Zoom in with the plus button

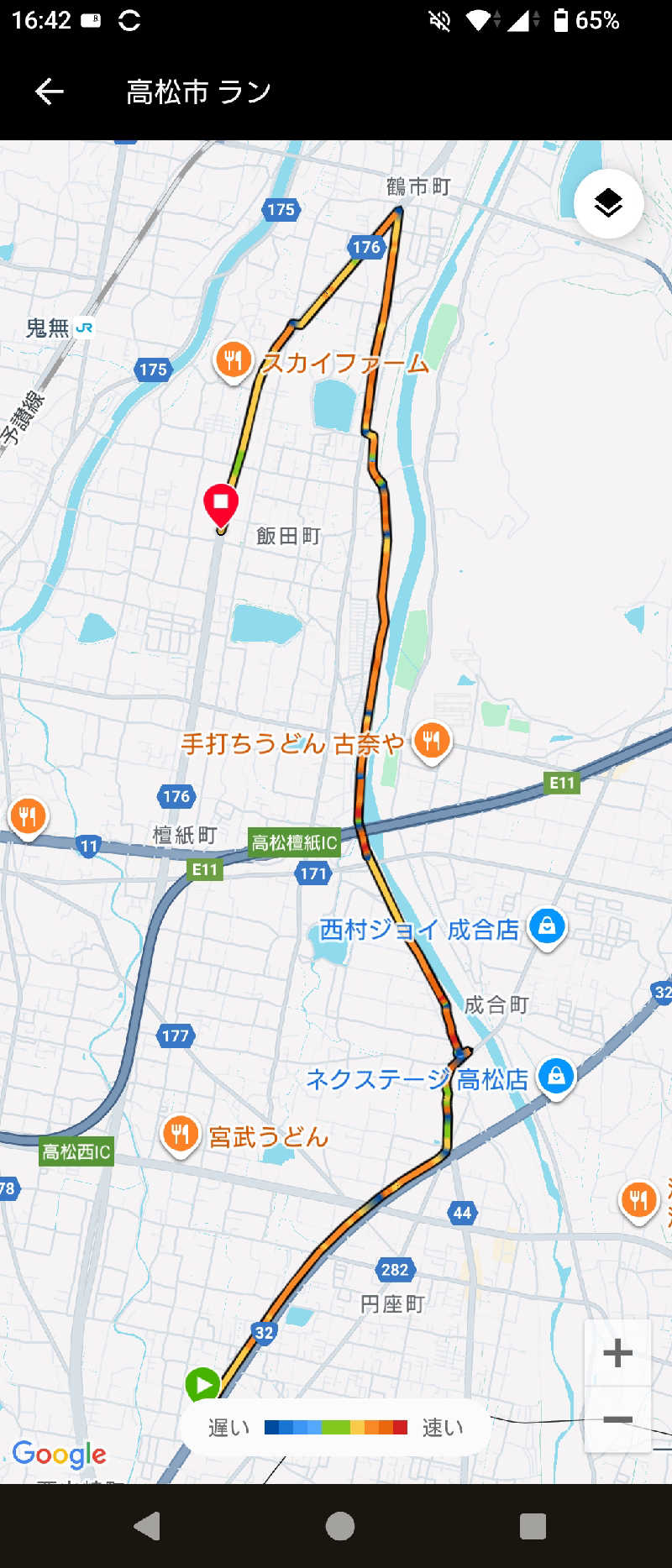(x=617, y=1353)
